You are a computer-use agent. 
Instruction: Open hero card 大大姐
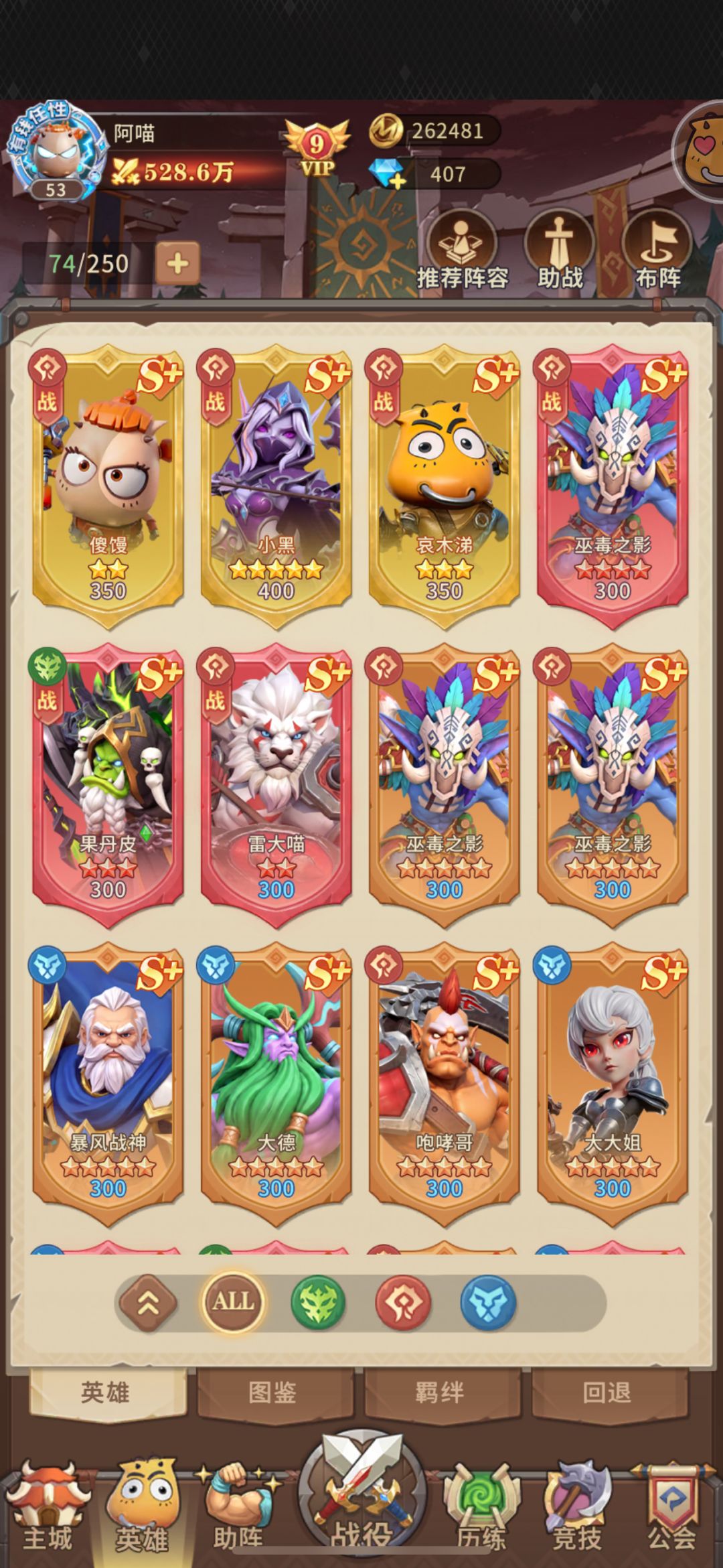click(612, 1085)
